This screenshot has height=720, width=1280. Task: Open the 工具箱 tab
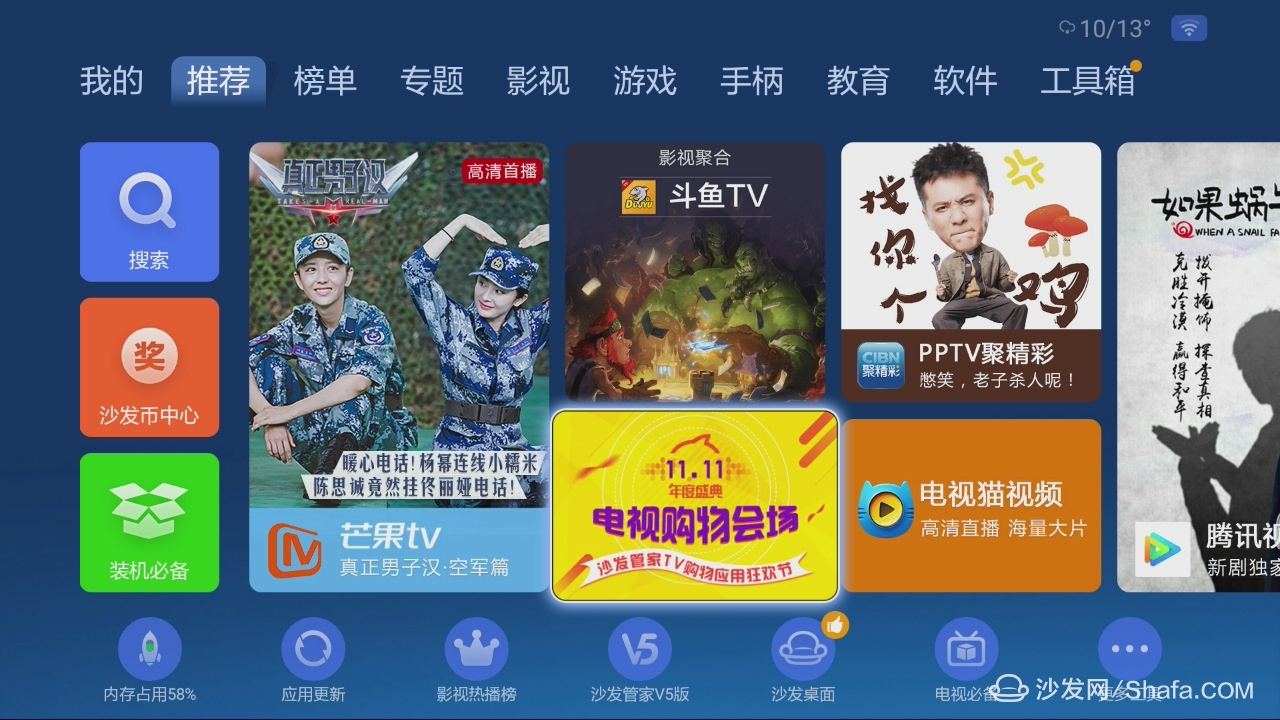pos(1087,81)
